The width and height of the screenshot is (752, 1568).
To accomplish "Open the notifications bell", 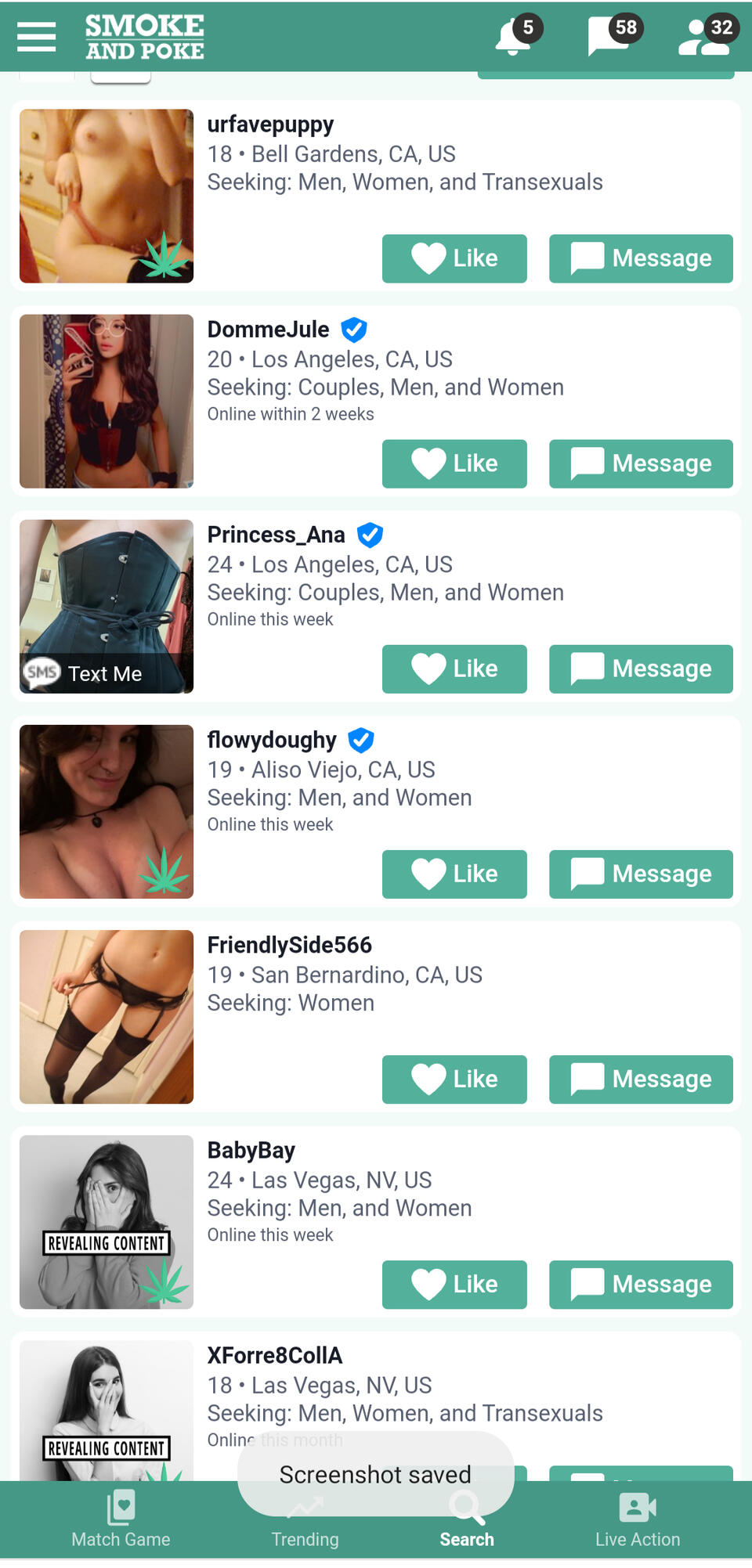I will tap(514, 37).
